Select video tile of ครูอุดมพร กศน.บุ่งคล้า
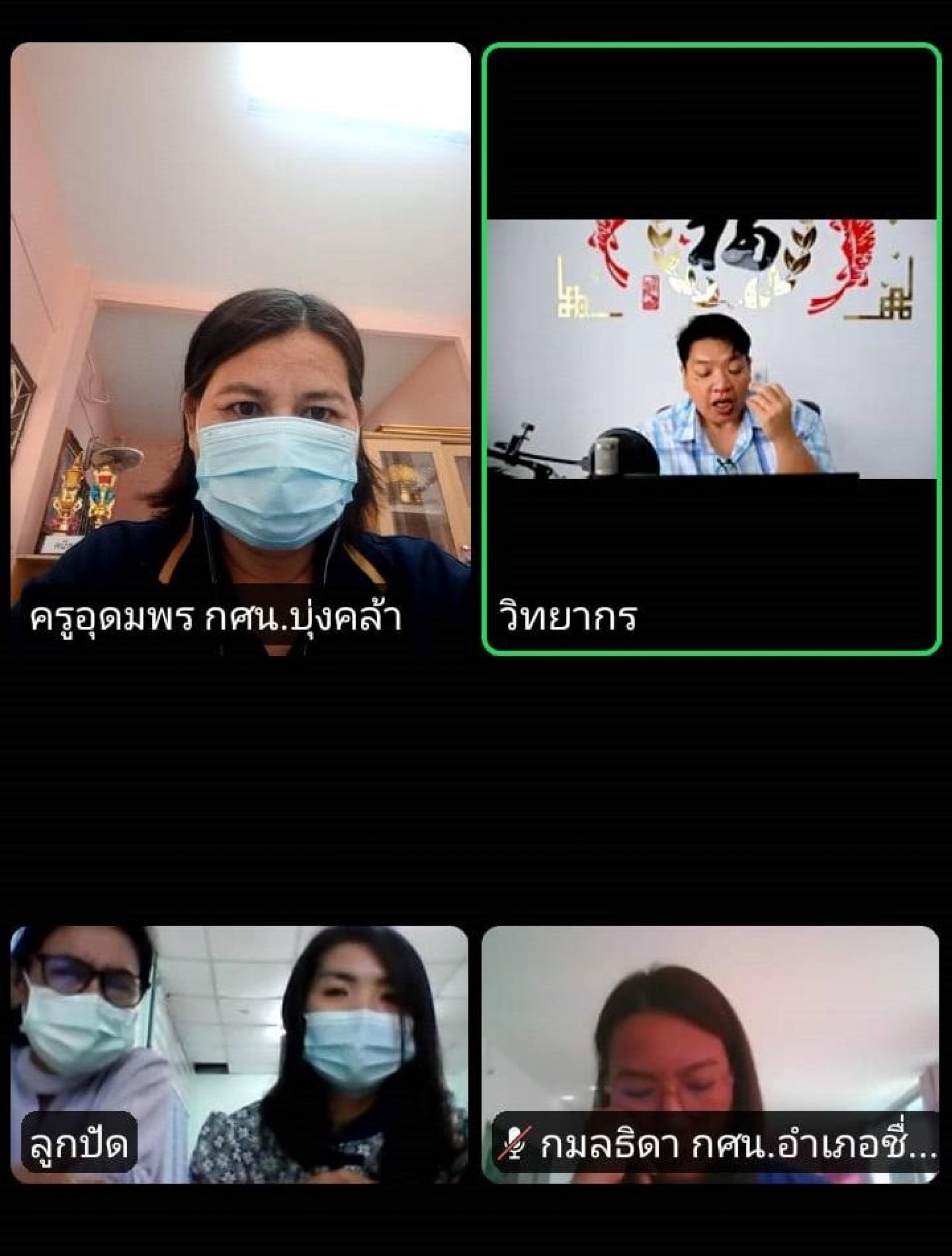952x1256 pixels. (x=240, y=347)
